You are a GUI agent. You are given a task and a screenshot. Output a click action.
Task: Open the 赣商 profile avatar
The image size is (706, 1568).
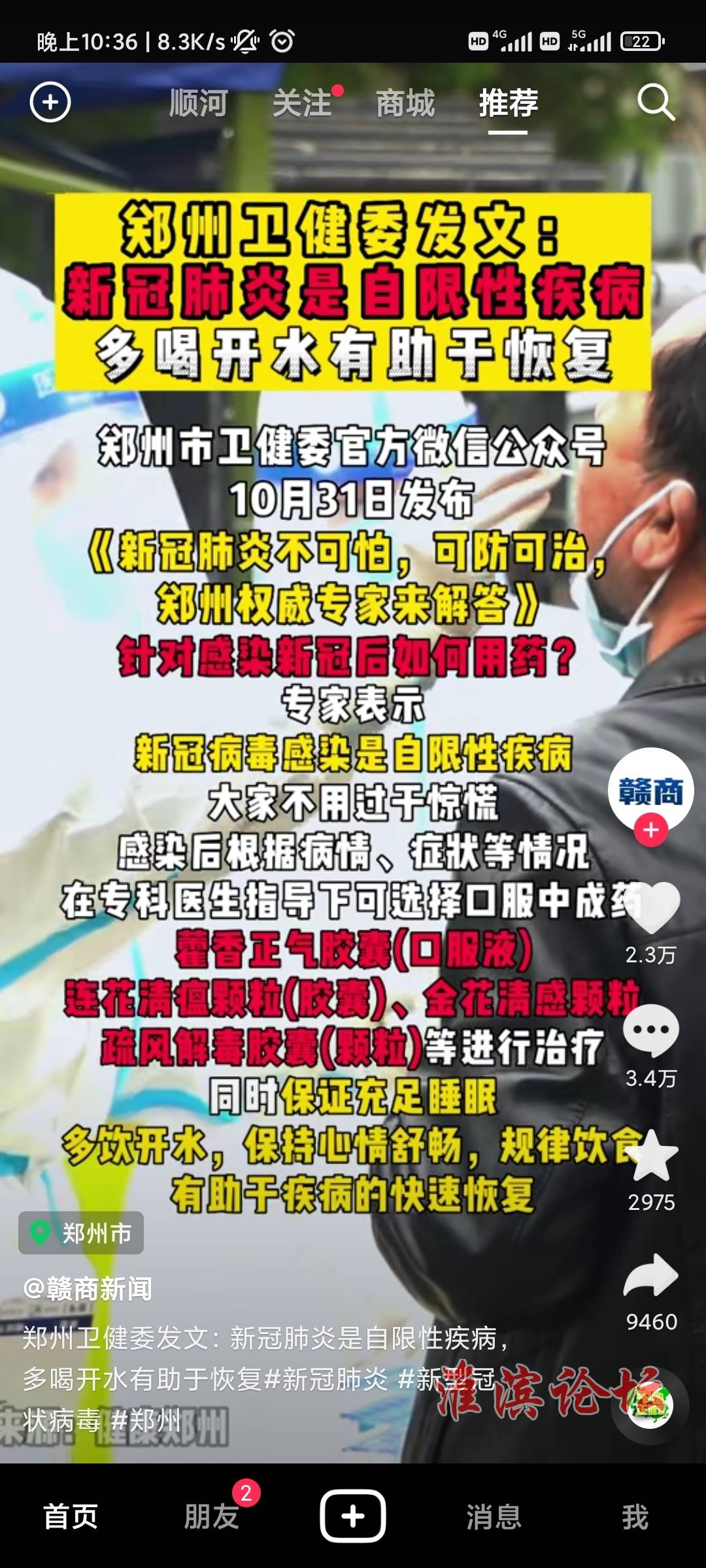(650, 791)
